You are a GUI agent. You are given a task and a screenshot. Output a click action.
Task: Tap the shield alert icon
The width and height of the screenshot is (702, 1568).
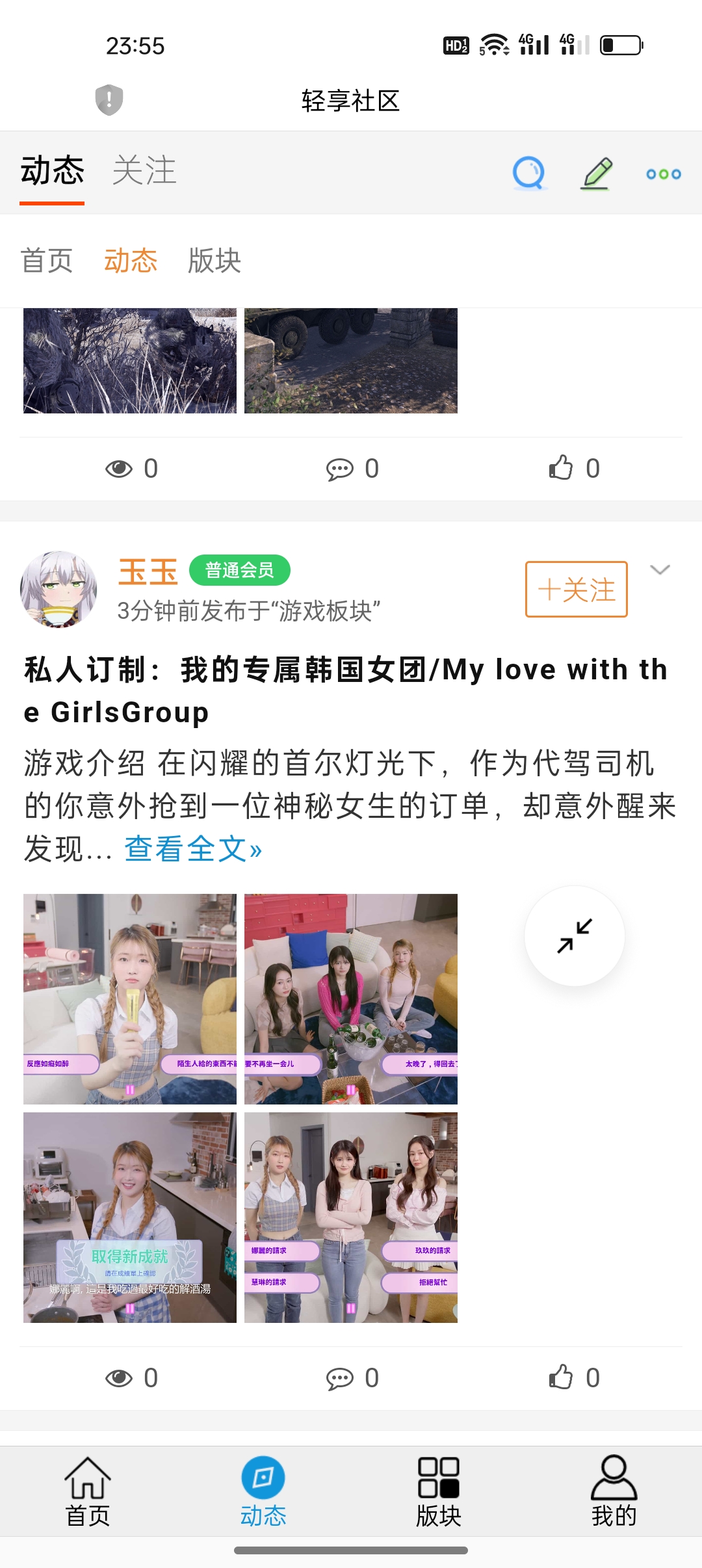point(109,100)
